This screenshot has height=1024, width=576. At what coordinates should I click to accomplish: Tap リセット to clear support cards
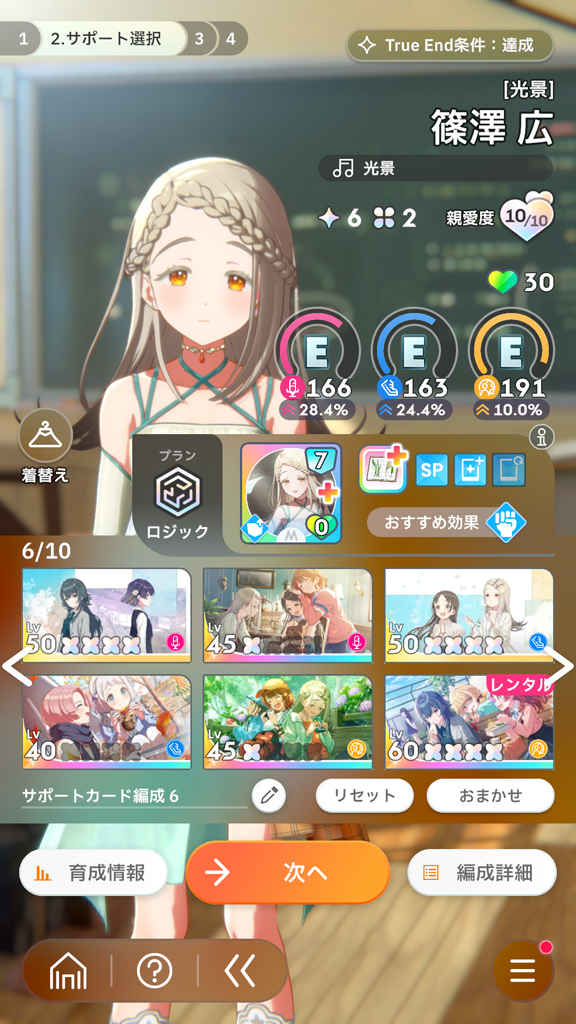pyautogui.click(x=364, y=795)
